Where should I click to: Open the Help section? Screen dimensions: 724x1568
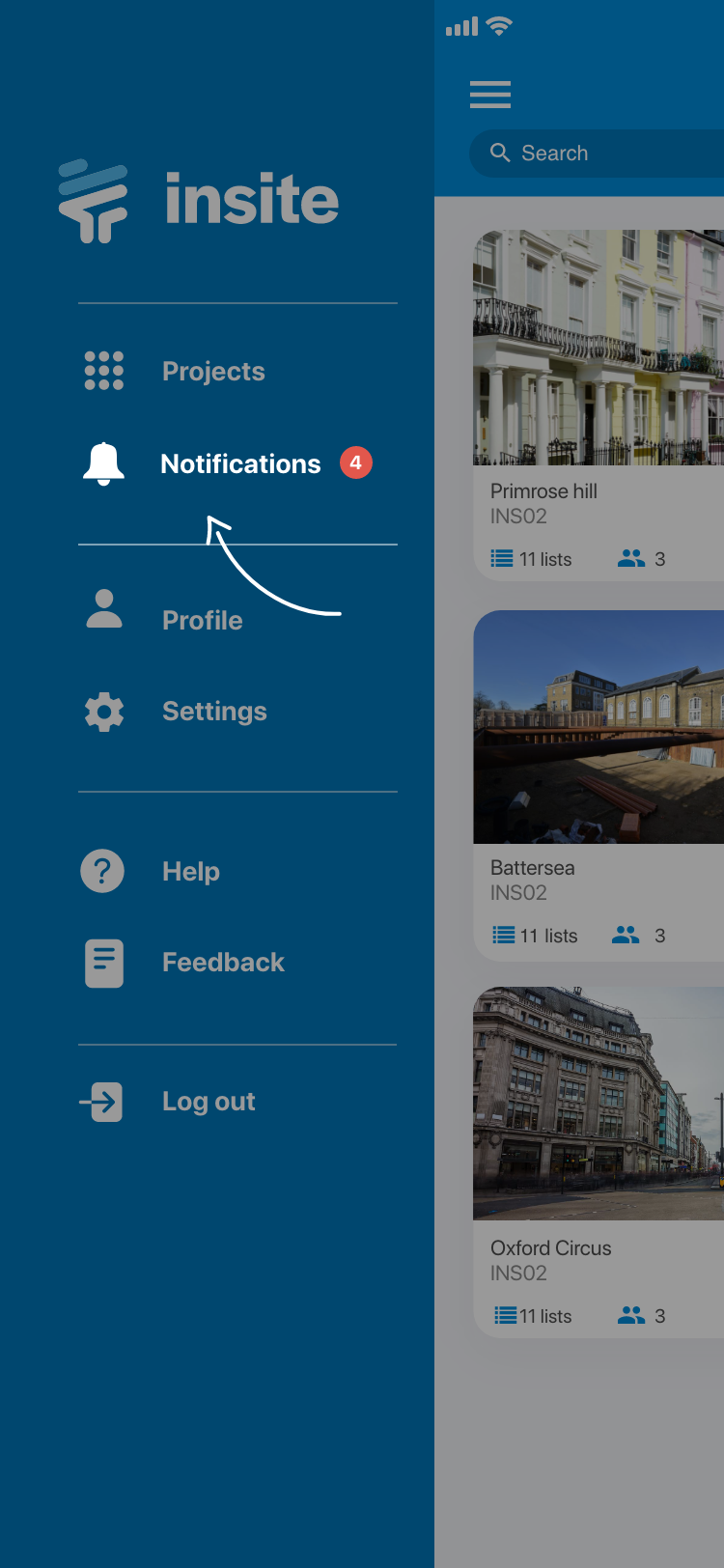coord(191,871)
